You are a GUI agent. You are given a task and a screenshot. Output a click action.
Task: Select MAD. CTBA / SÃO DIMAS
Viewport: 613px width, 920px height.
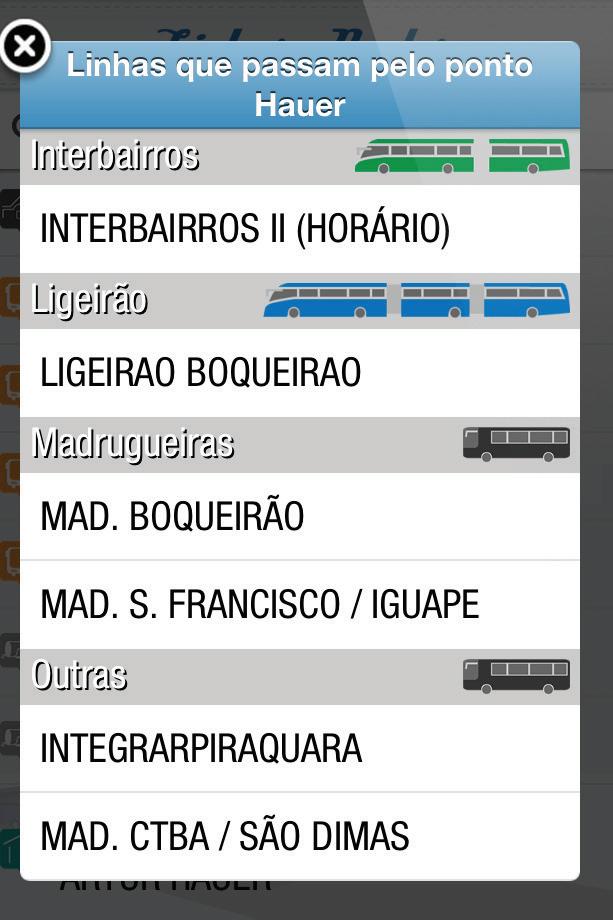pyautogui.click(x=299, y=836)
